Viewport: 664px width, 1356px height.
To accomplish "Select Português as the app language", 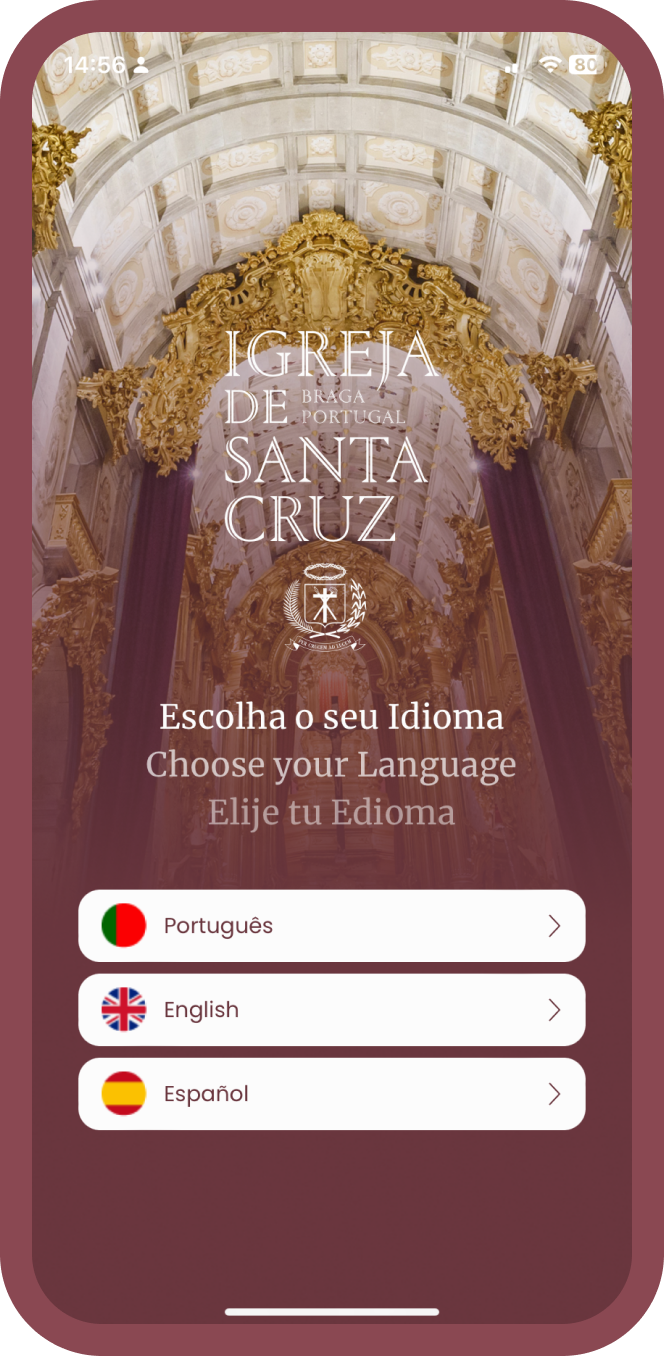I will tap(331, 926).
